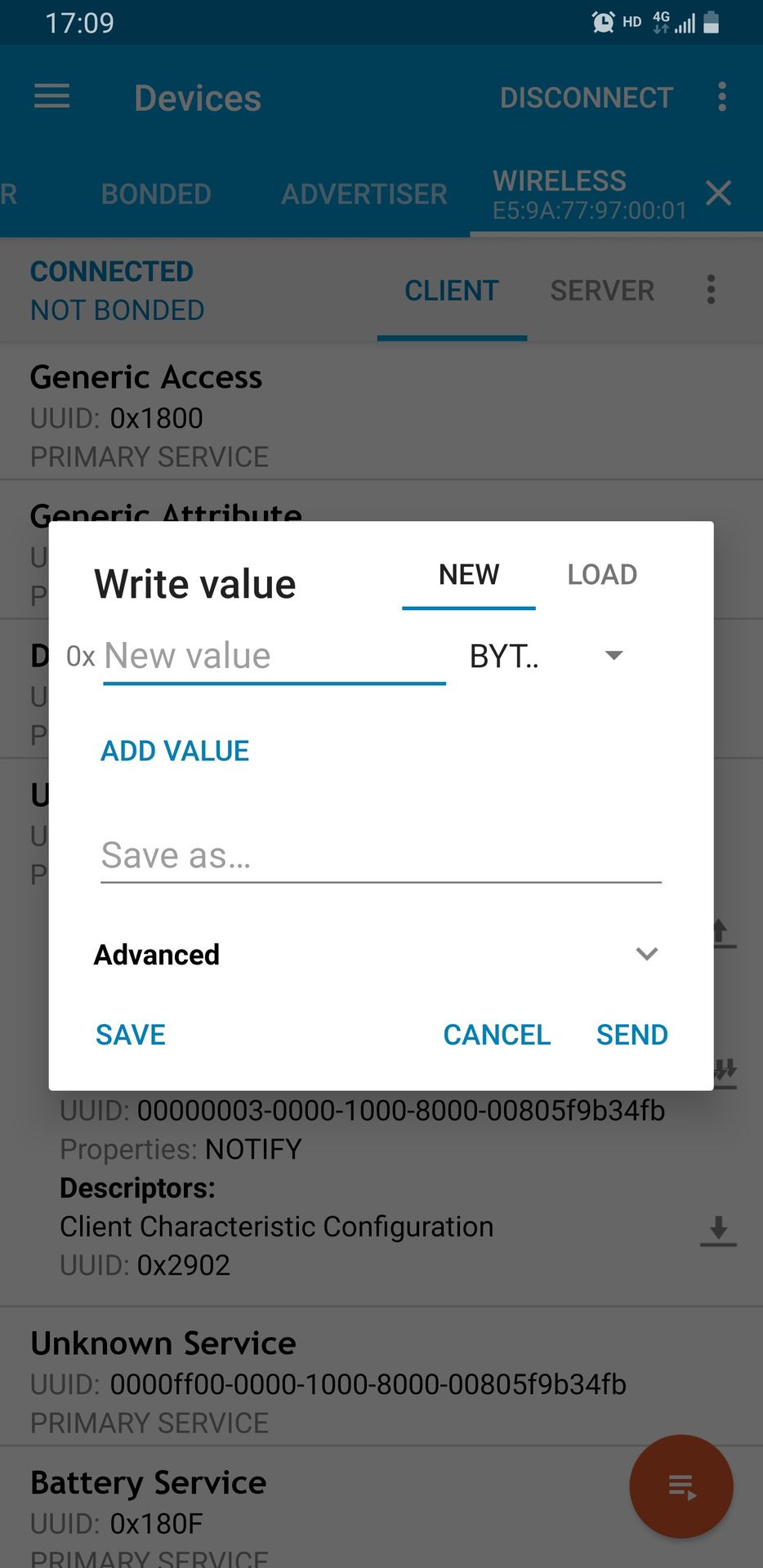763x1568 pixels.
Task: Focus the New value hex field
Action: click(x=274, y=657)
